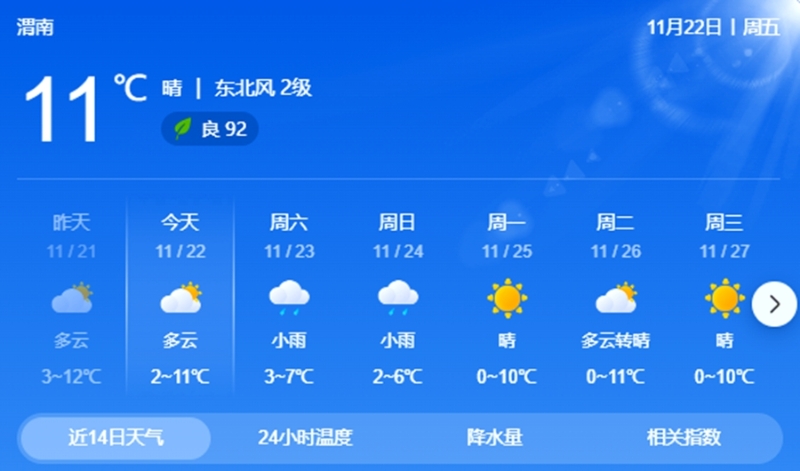Switch to the 近14日天气 tab

point(116,437)
